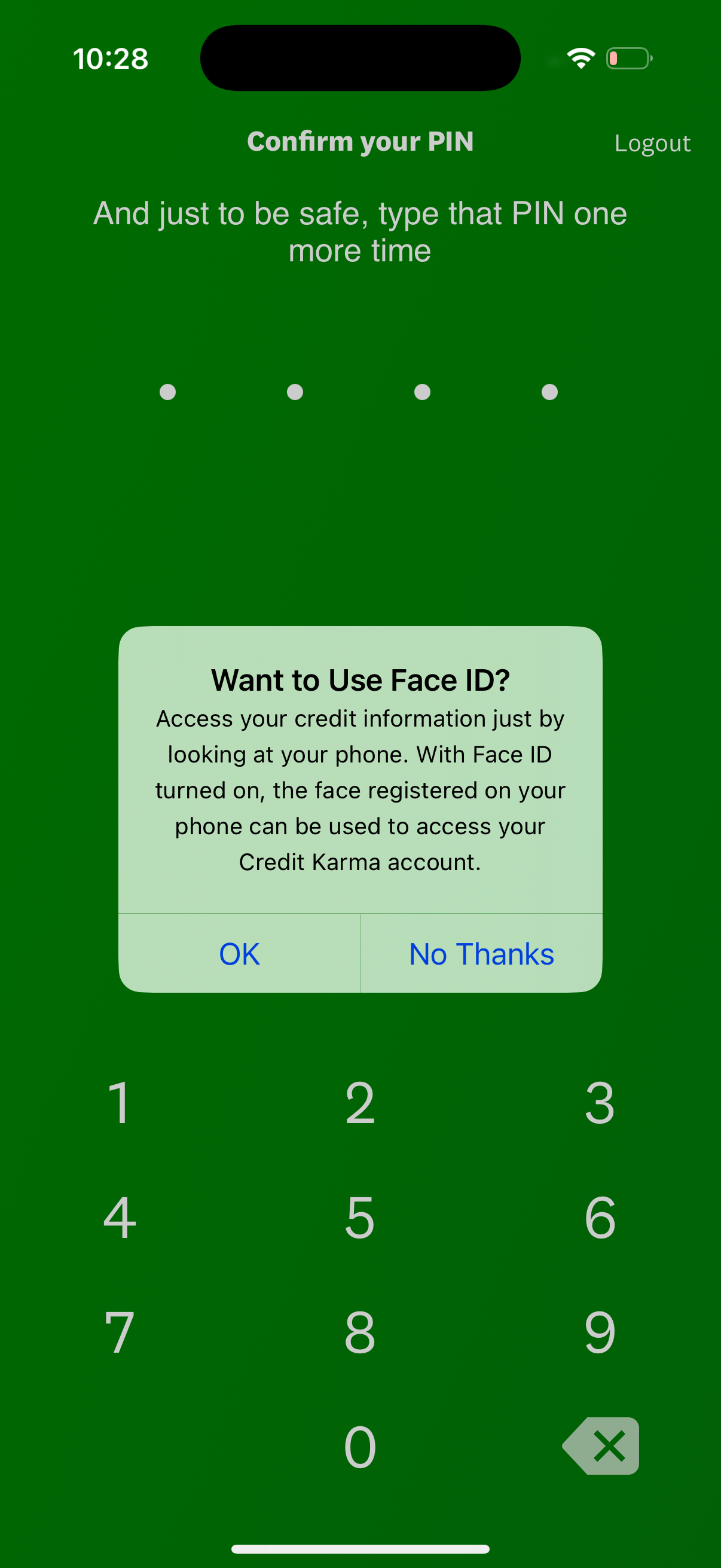
Task: Decline Face ID with No Thanks
Action: [481, 953]
